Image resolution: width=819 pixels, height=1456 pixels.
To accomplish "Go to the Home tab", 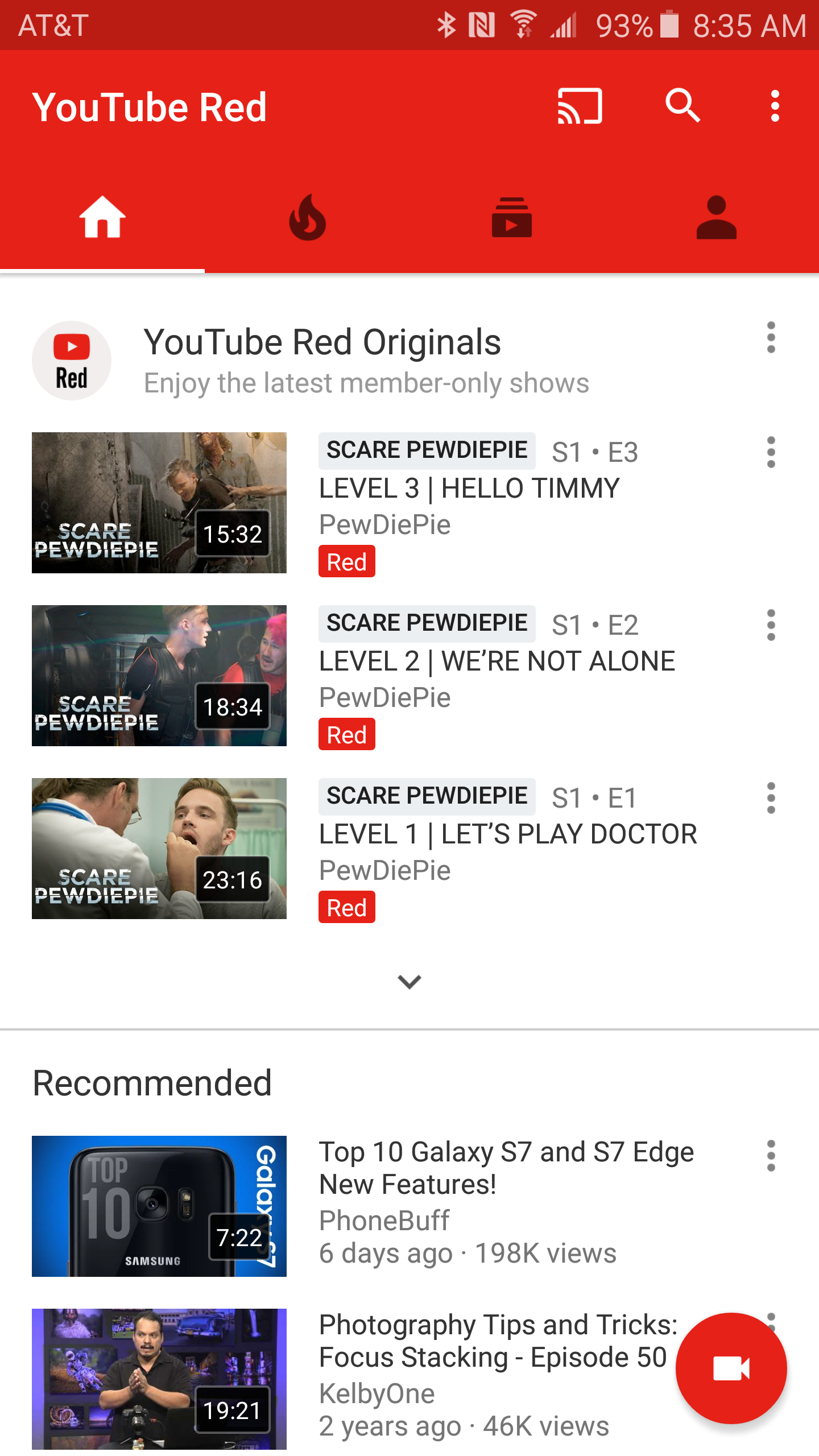I will click(x=102, y=218).
